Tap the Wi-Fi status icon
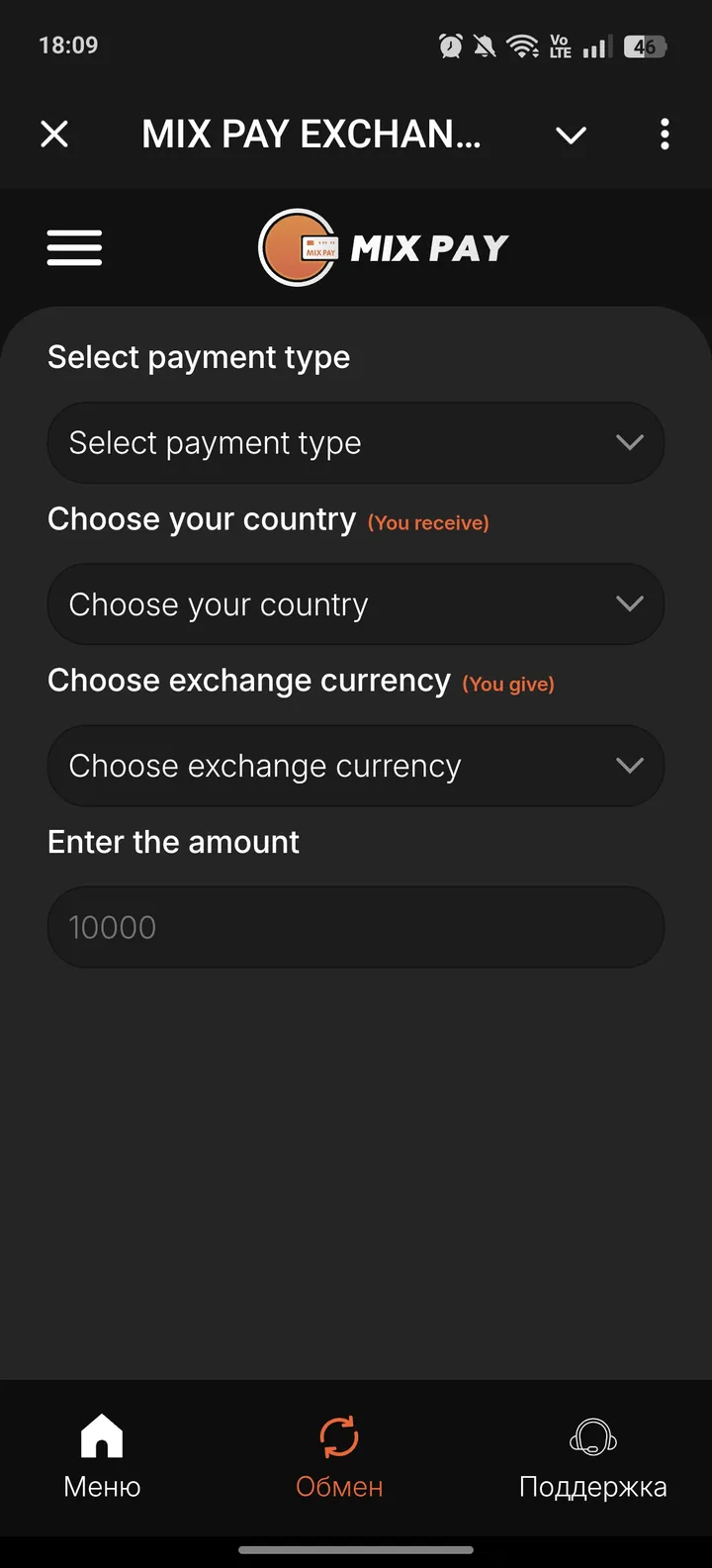712x1568 pixels. click(519, 45)
